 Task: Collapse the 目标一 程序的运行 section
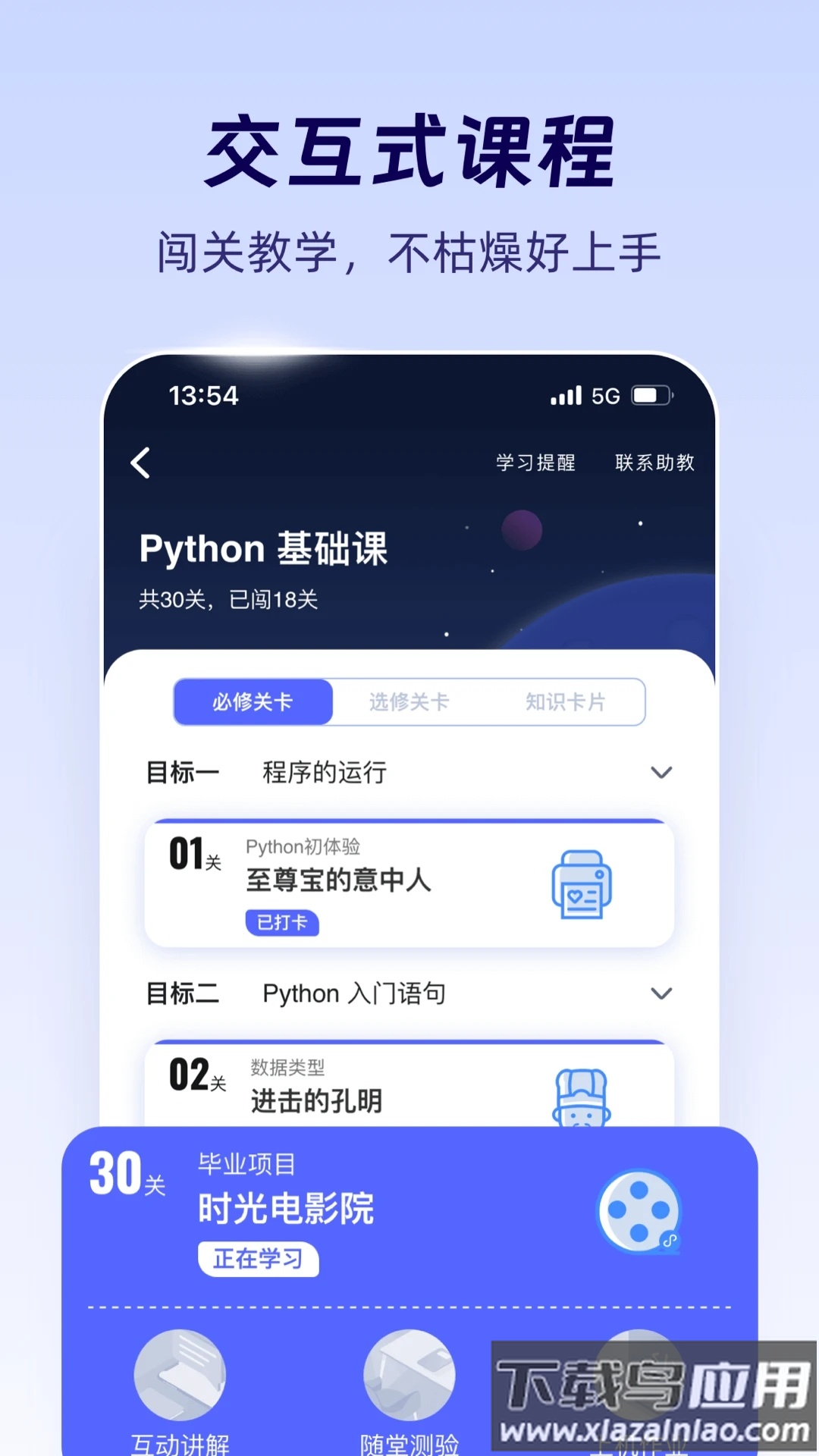click(x=663, y=771)
